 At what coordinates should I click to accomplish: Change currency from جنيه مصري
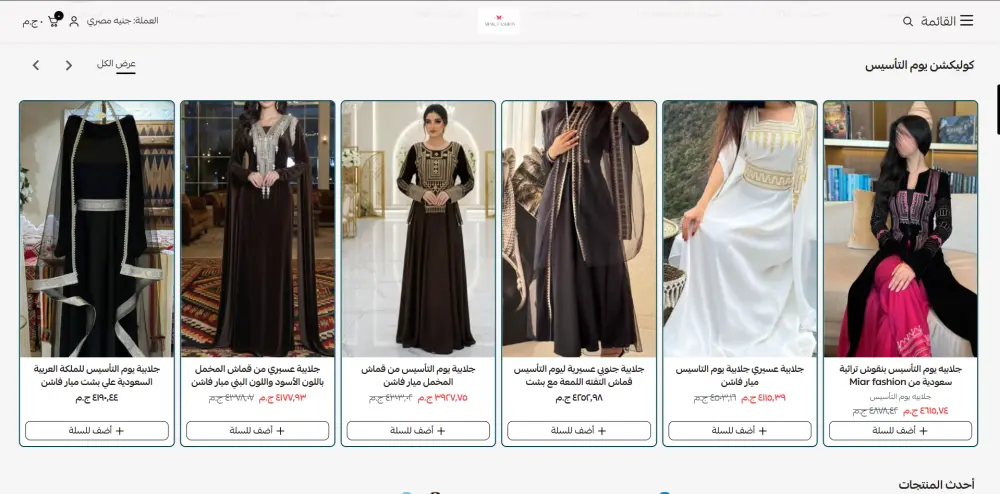tap(122, 21)
